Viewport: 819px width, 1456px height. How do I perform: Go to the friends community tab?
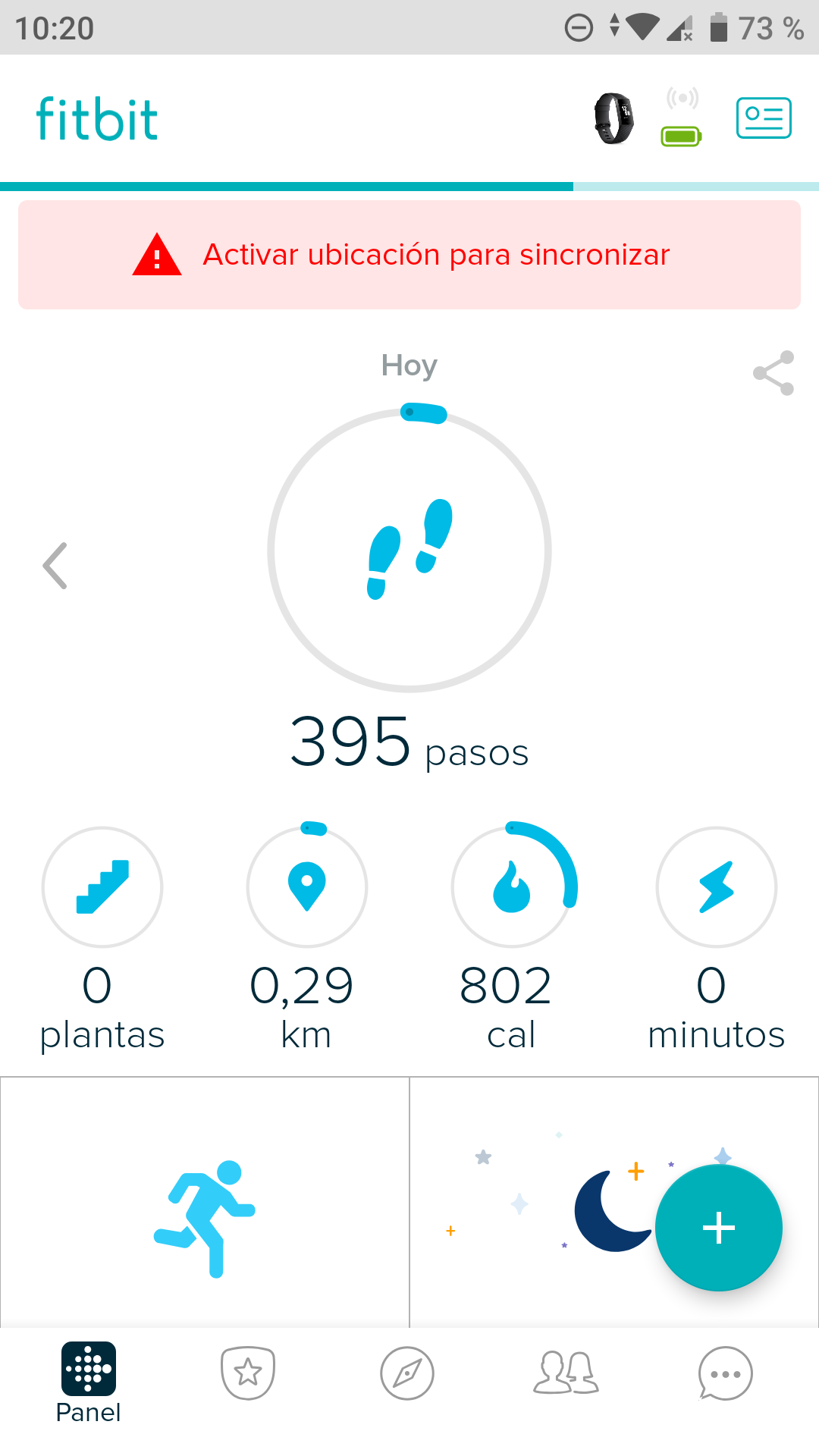coord(566,1373)
